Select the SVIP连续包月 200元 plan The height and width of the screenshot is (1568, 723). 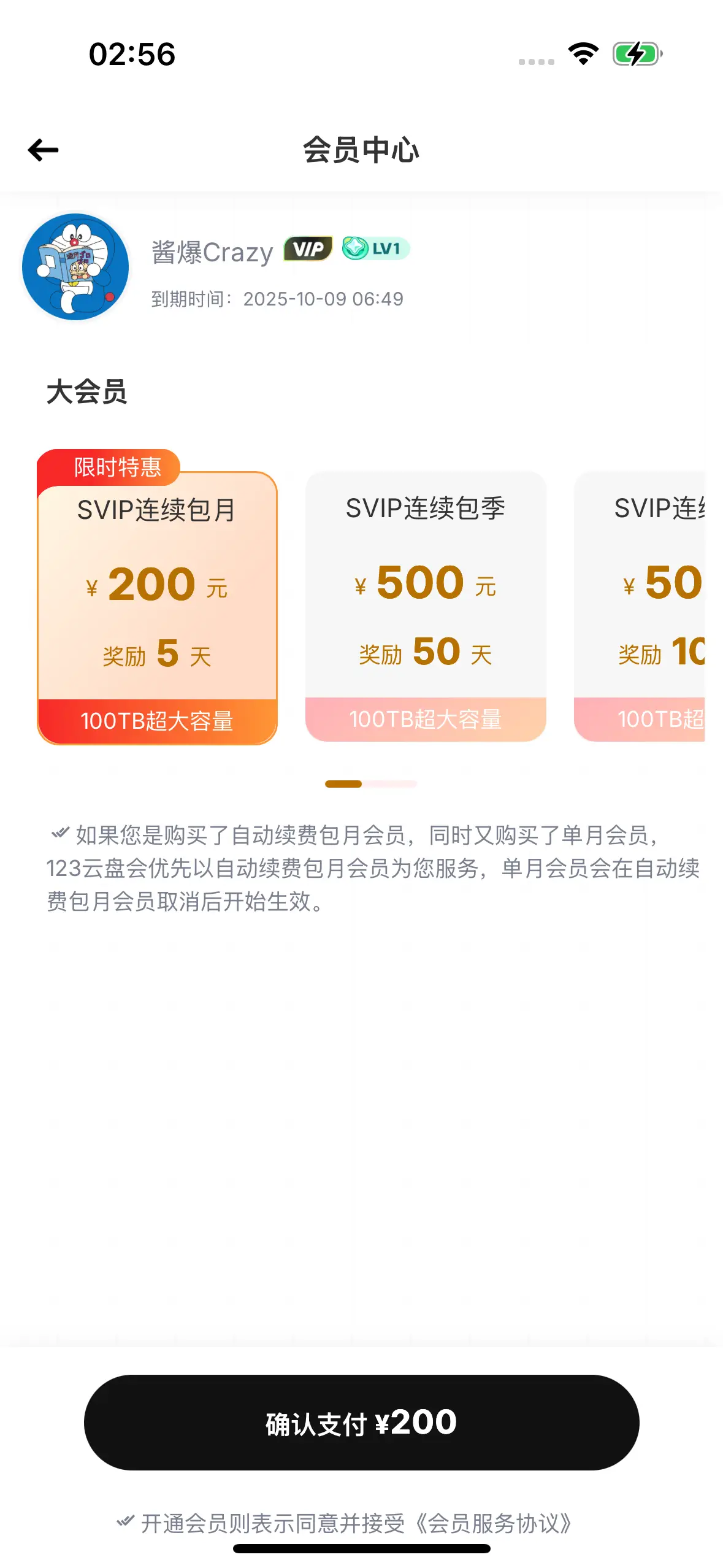pyautogui.click(x=157, y=607)
